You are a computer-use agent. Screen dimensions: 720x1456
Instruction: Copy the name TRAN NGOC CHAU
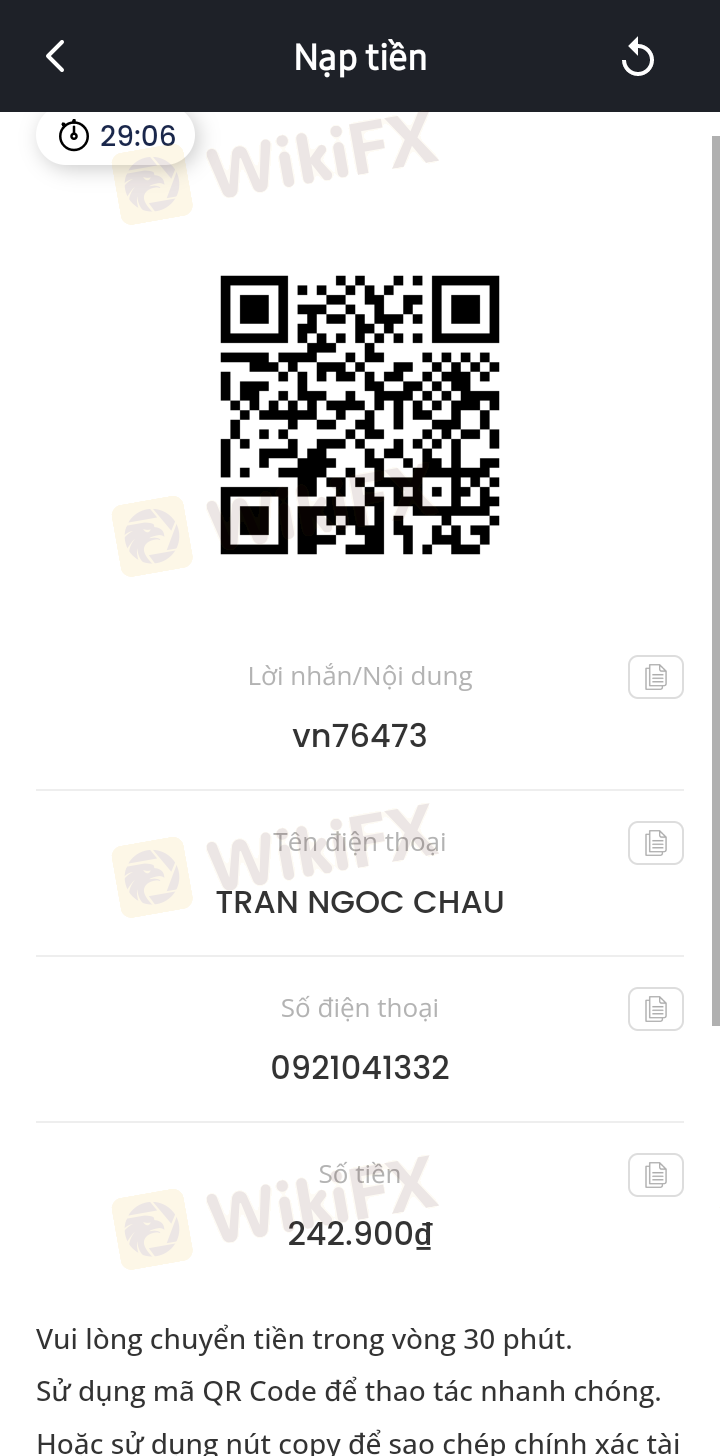[x=656, y=843]
